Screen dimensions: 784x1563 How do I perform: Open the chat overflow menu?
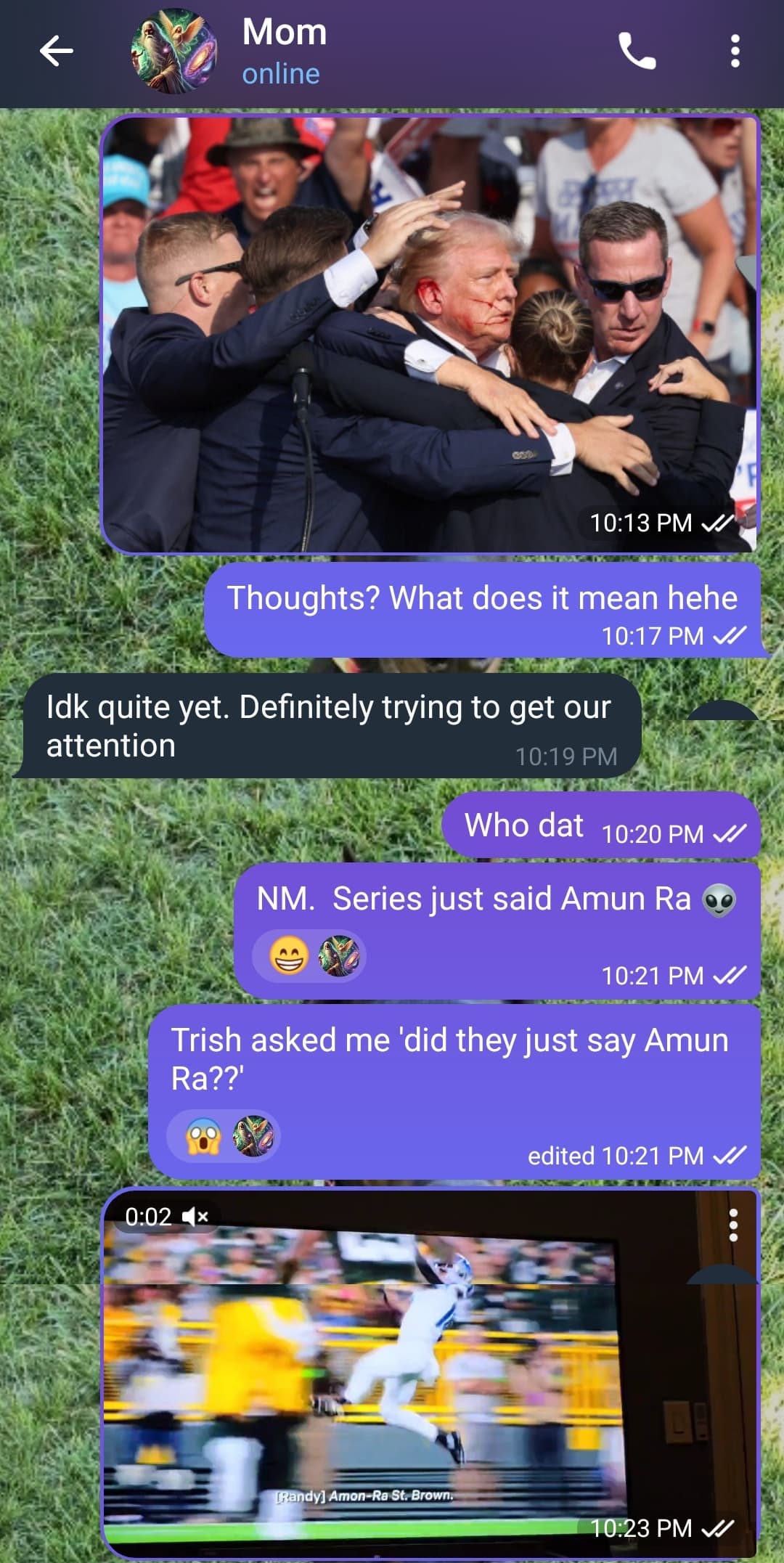pos(735,52)
